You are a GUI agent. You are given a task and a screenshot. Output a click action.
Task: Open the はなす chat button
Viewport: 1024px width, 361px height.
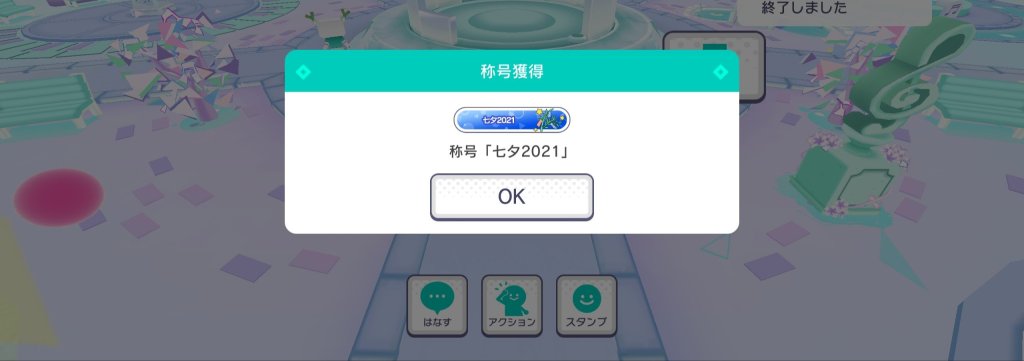437,306
